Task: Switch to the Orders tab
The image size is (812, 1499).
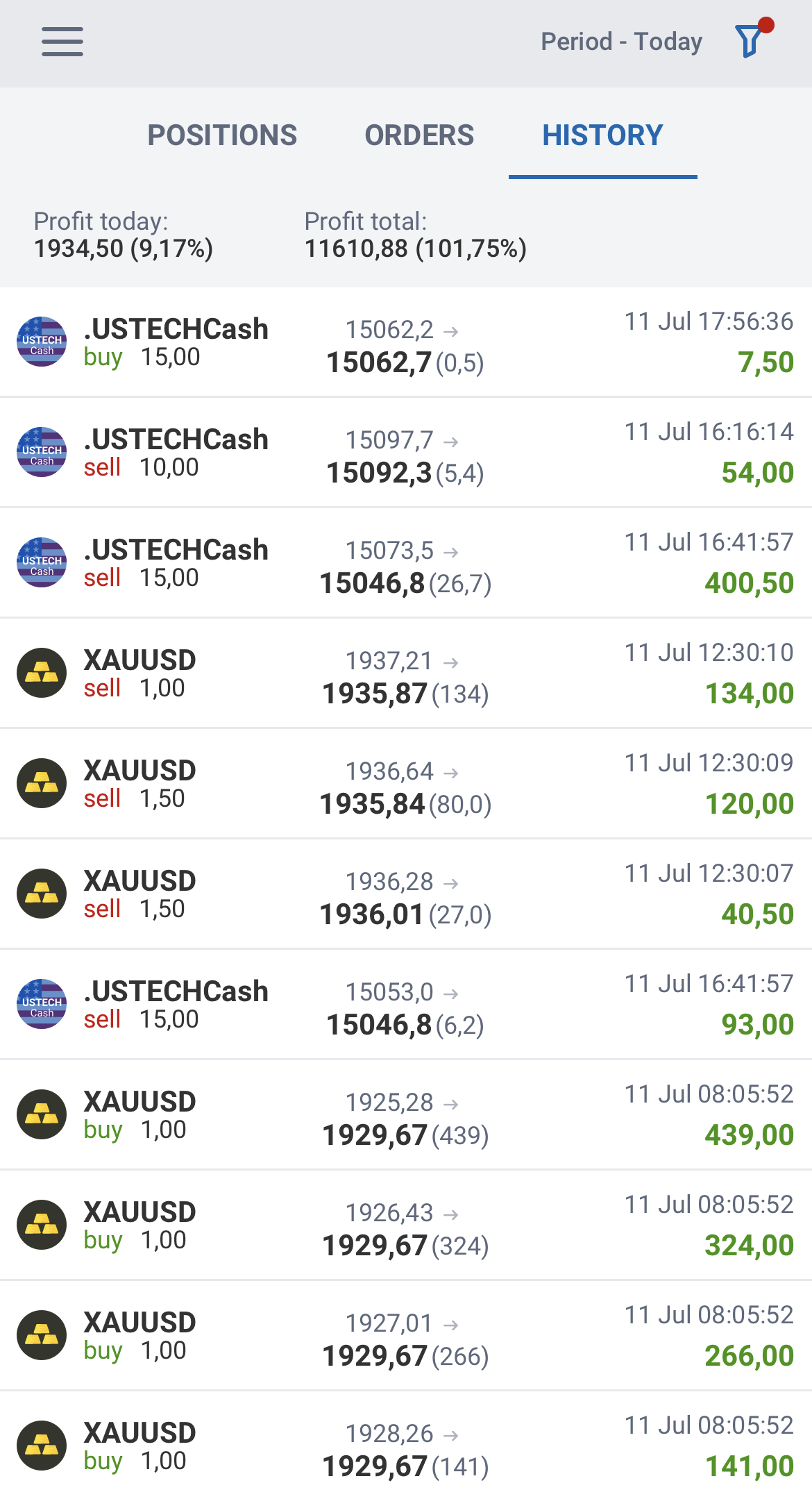Action: click(419, 135)
